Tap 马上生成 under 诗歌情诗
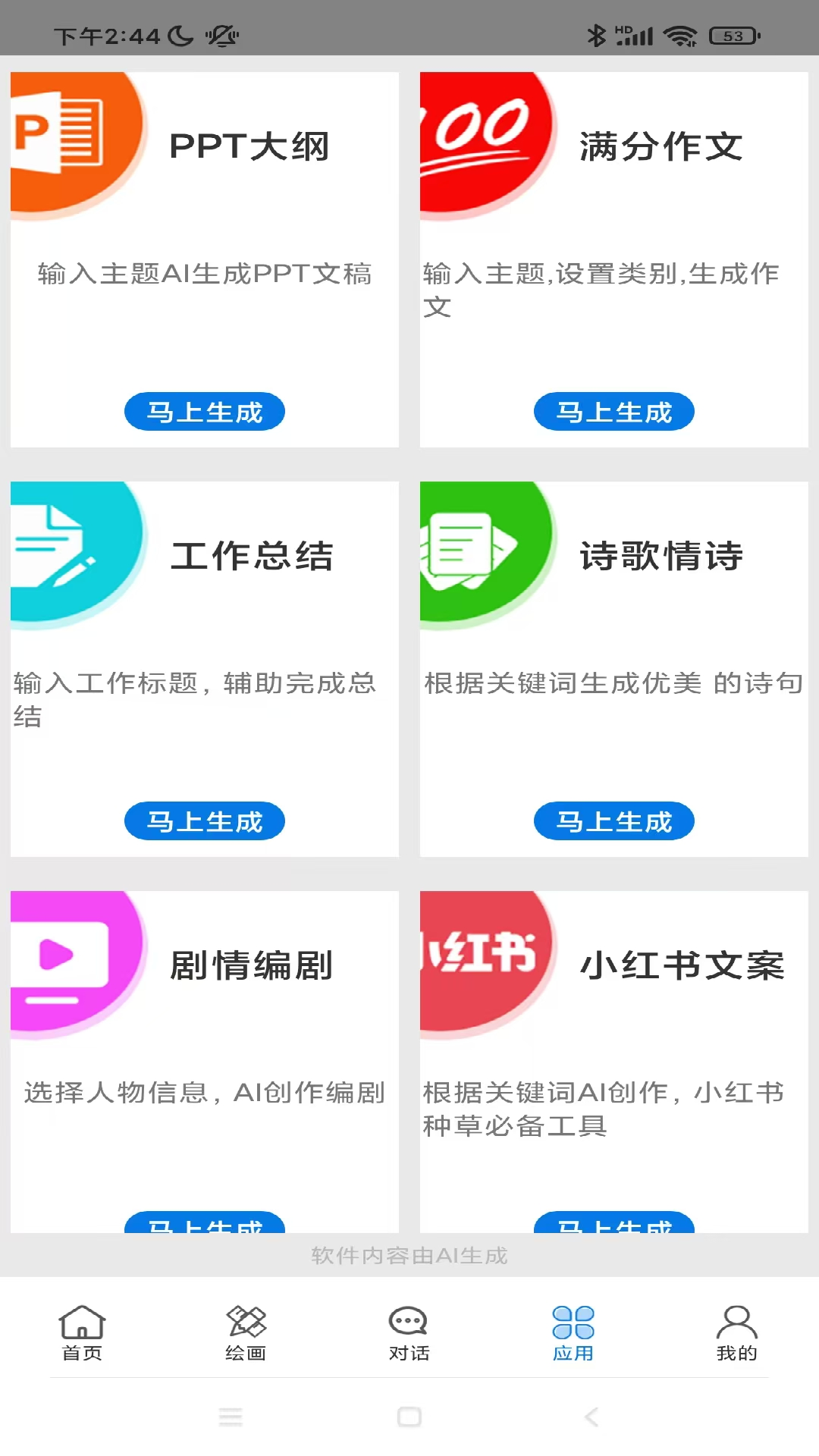This screenshot has height=1456, width=819. (614, 821)
